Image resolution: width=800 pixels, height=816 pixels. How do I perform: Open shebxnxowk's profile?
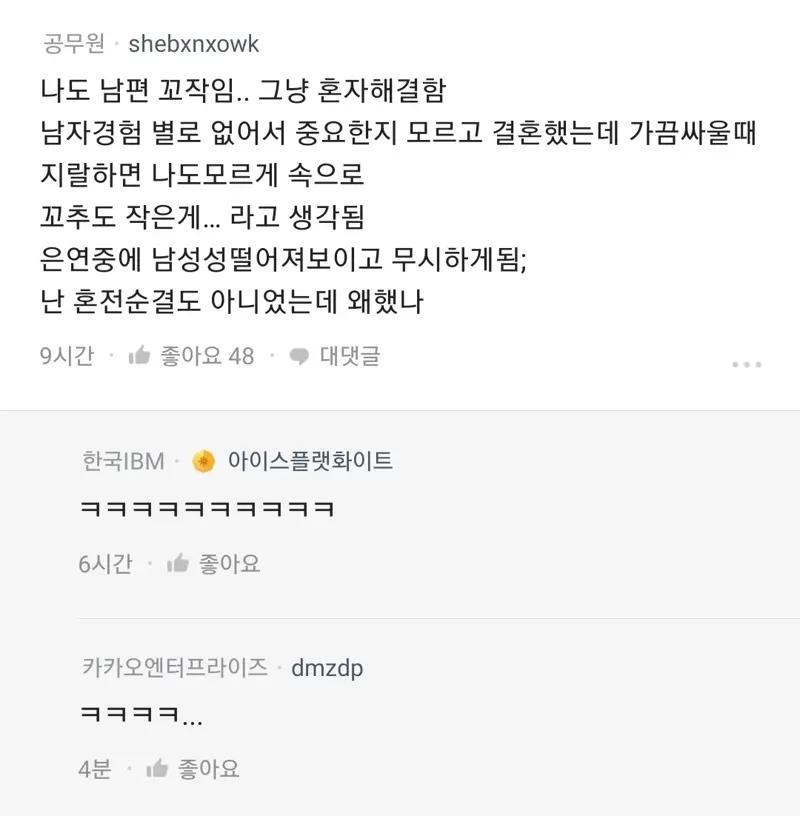click(193, 44)
